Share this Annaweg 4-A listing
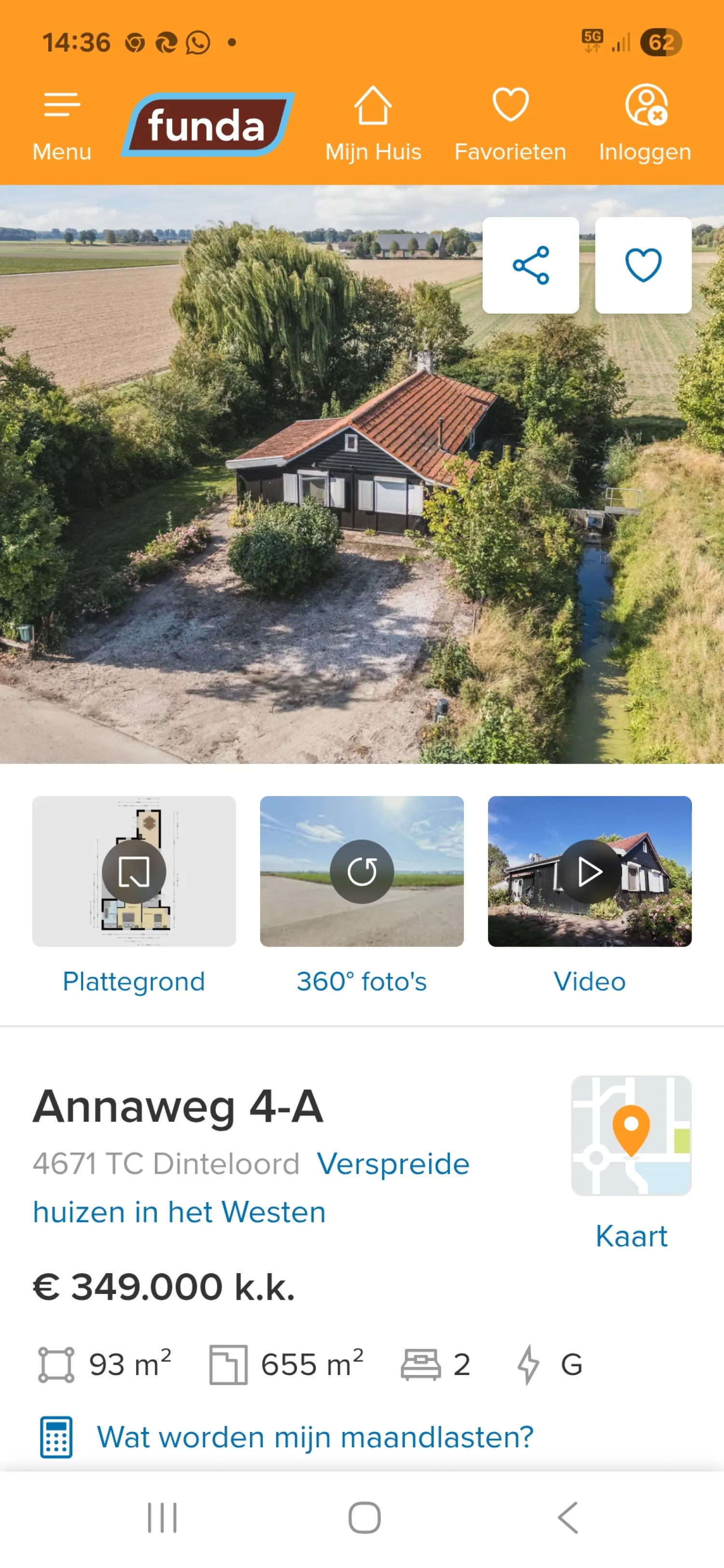 point(530,265)
